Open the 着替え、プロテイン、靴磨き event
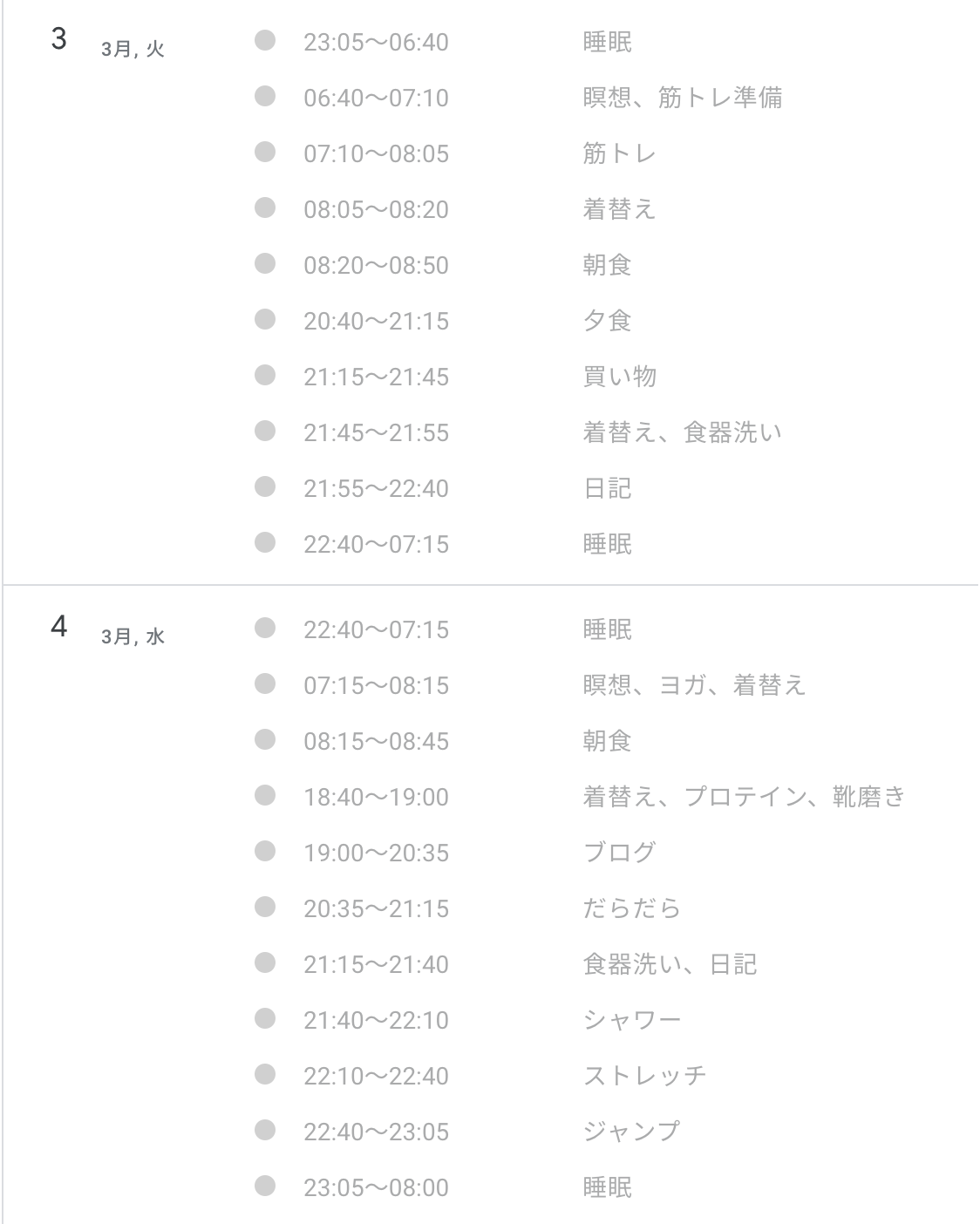This screenshot has height=1224, width=980. tap(744, 797)
